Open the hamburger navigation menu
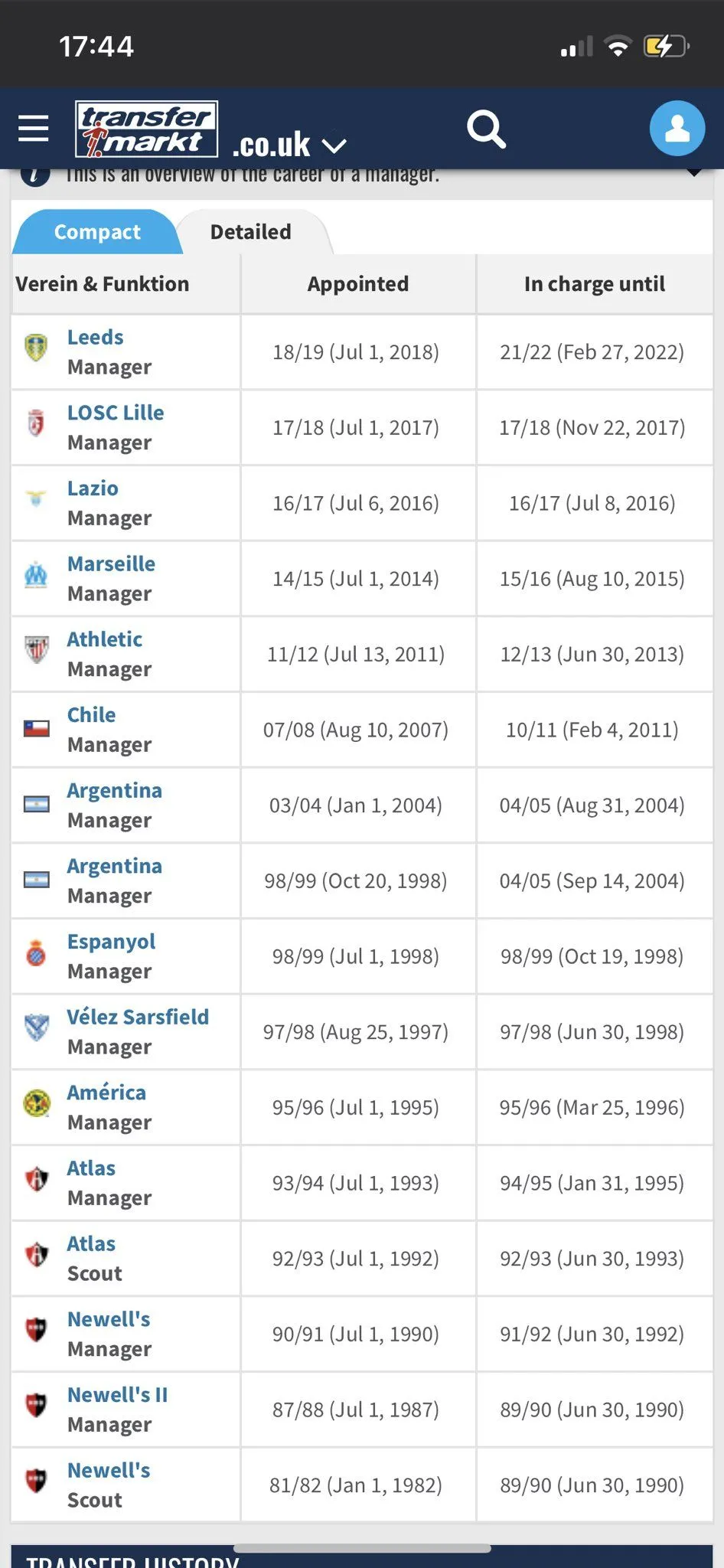The height and width of the screenshot is (1568, 724). (x=34, y=129)
